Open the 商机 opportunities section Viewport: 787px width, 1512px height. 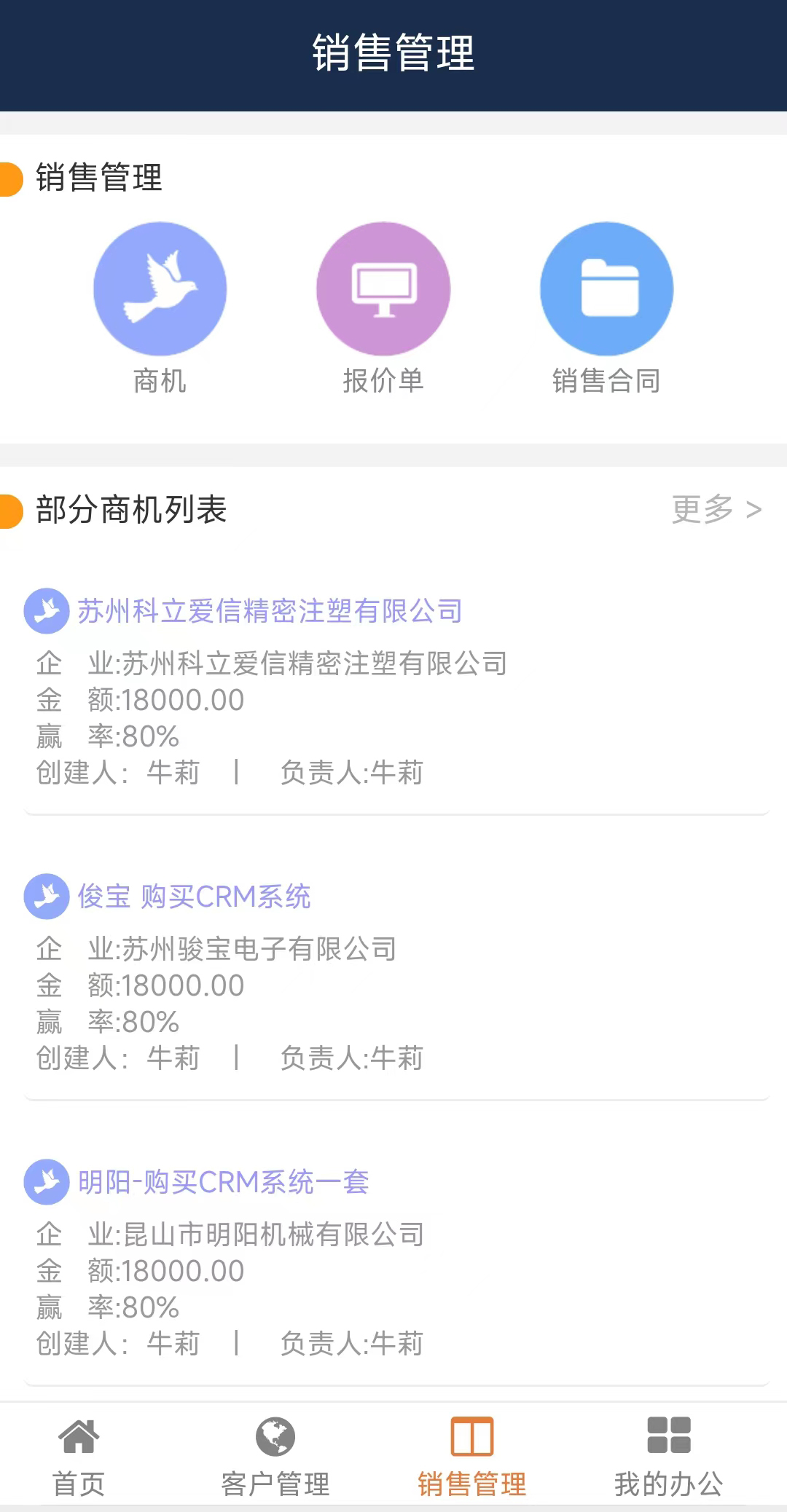160,308
